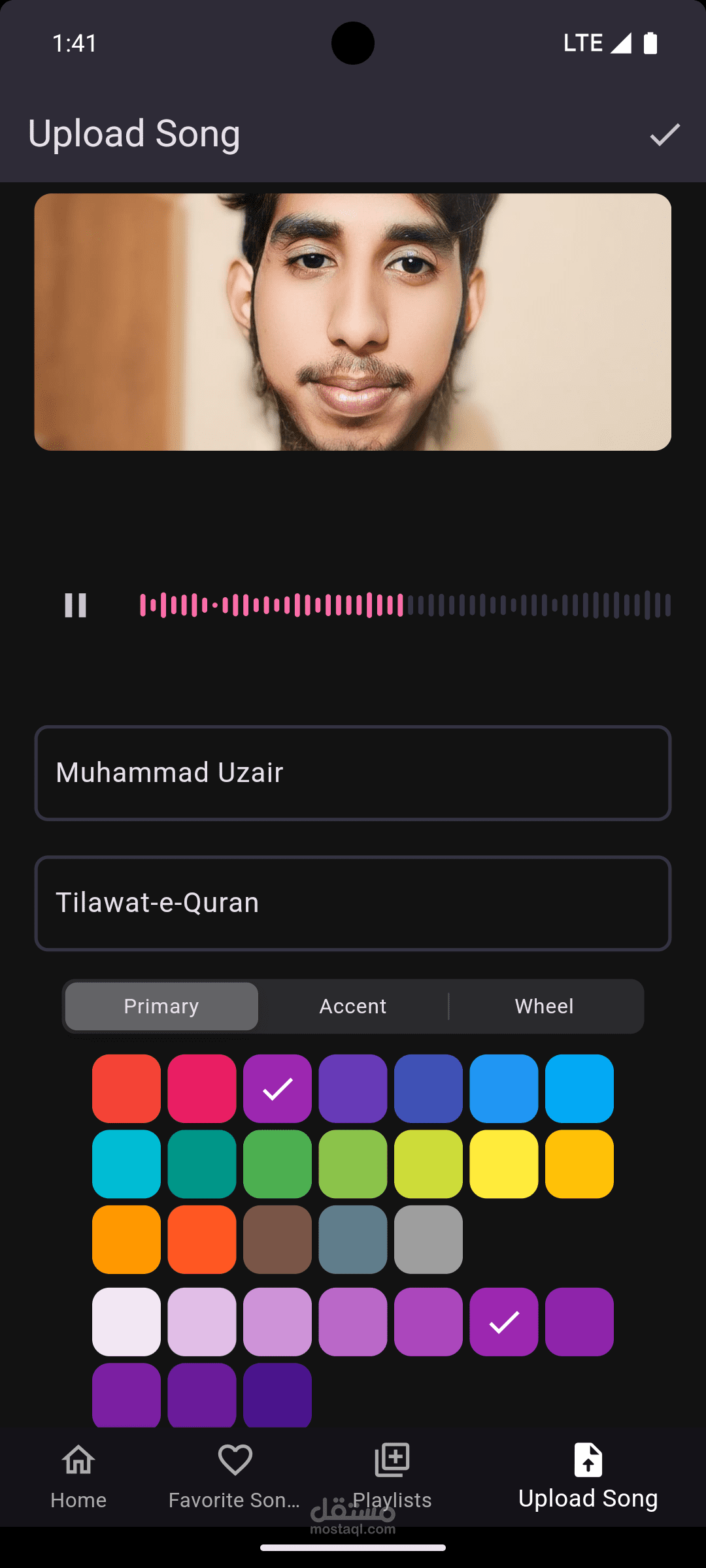Select the lightest purple shade swatch
The height and width of the screenshot is (1568, 706).
(x=126, y=1322)
